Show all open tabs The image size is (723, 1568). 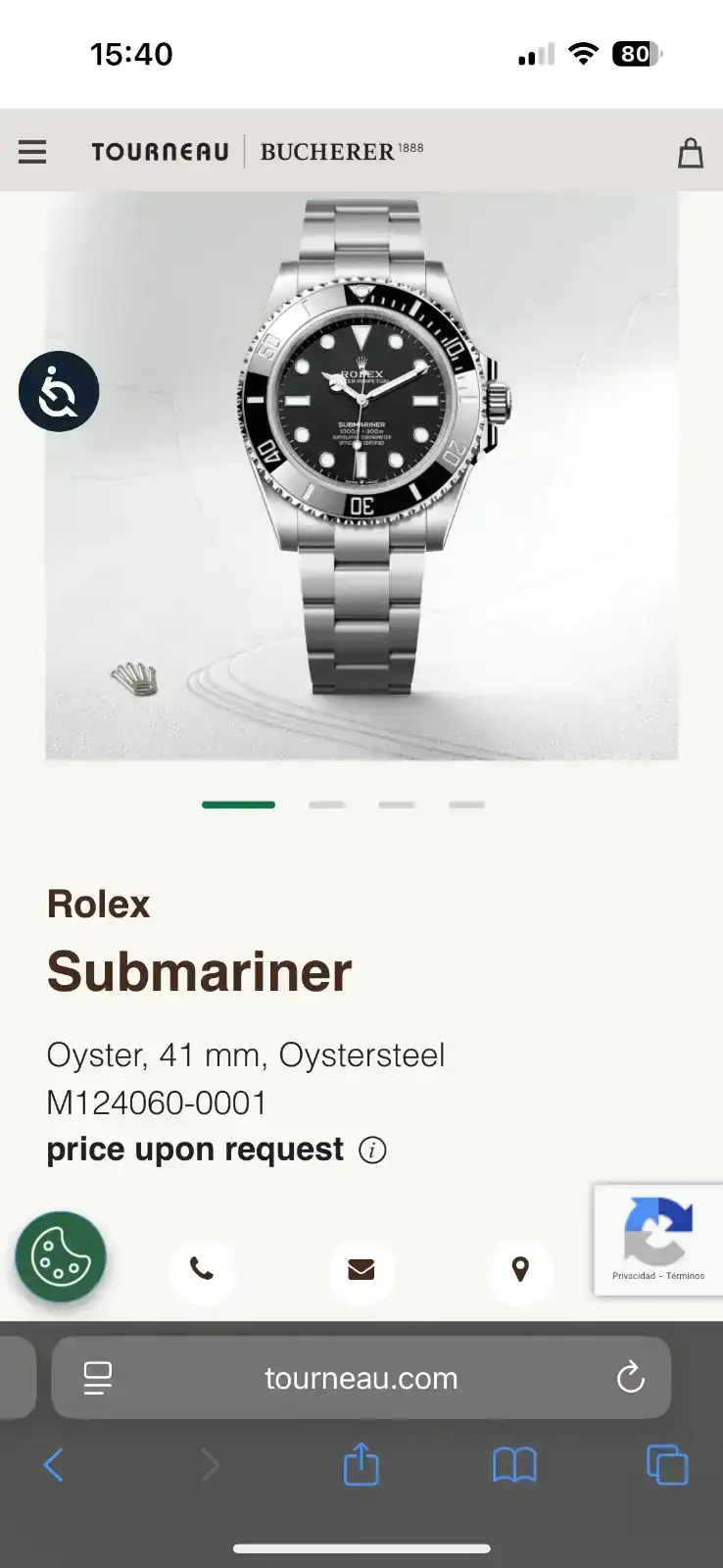tap(667, 1466)
